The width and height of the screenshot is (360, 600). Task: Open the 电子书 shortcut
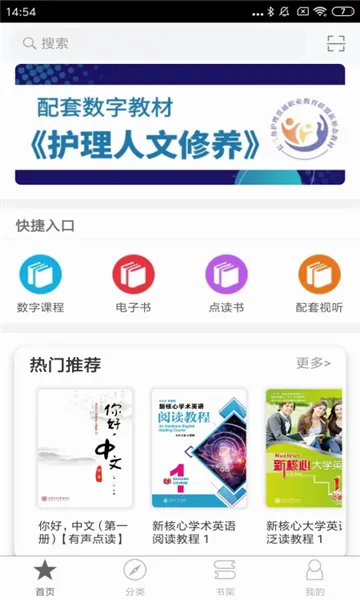(133, 284)
